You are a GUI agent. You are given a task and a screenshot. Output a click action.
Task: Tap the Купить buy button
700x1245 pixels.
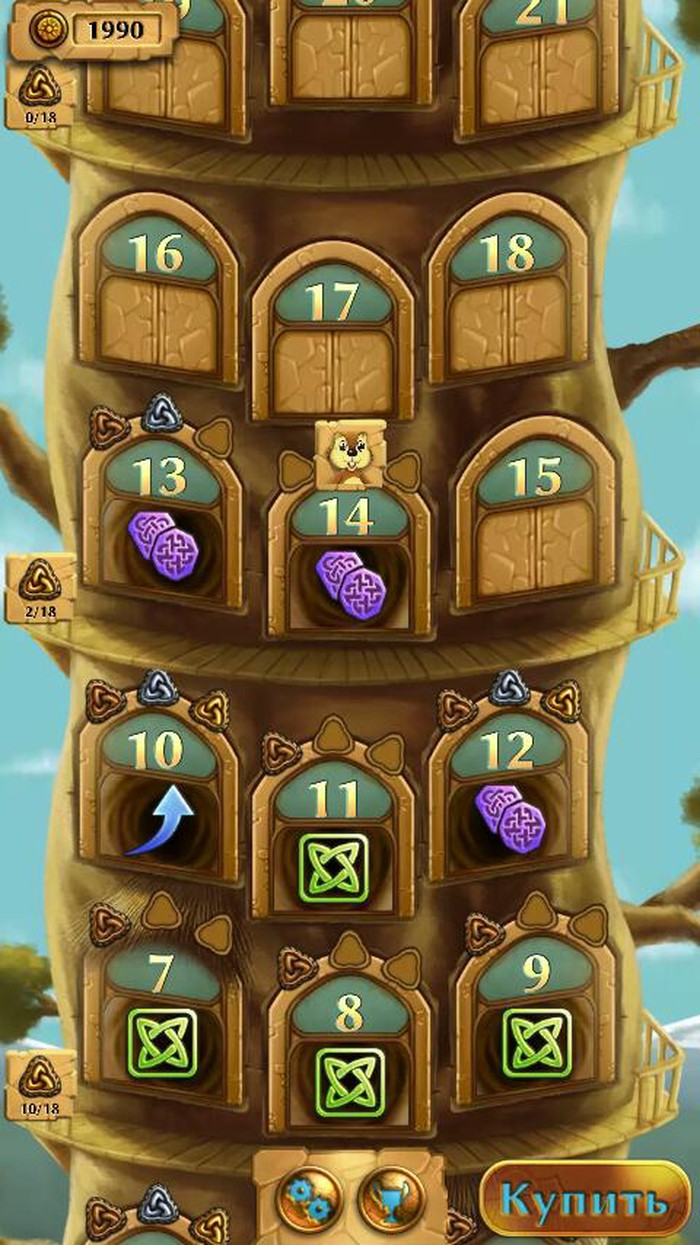pyautogui.click(x=585, y=1199)
